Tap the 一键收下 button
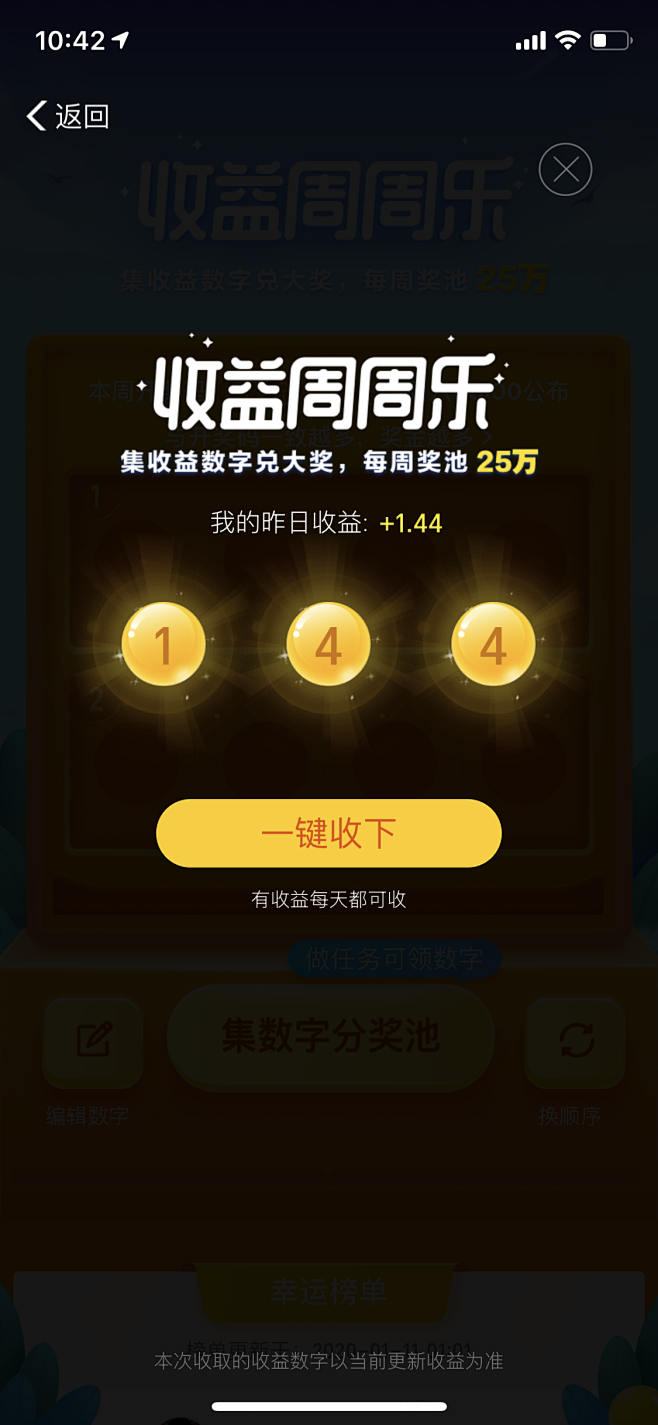The width and height of the screenshot is (658, 1425). pos(328,833)
